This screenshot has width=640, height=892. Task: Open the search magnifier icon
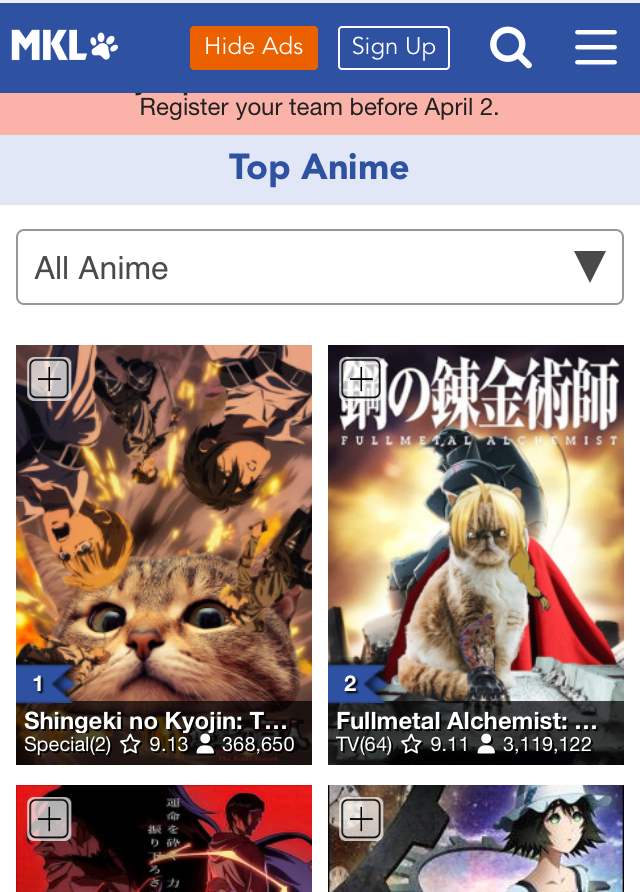tap(510, 47)
